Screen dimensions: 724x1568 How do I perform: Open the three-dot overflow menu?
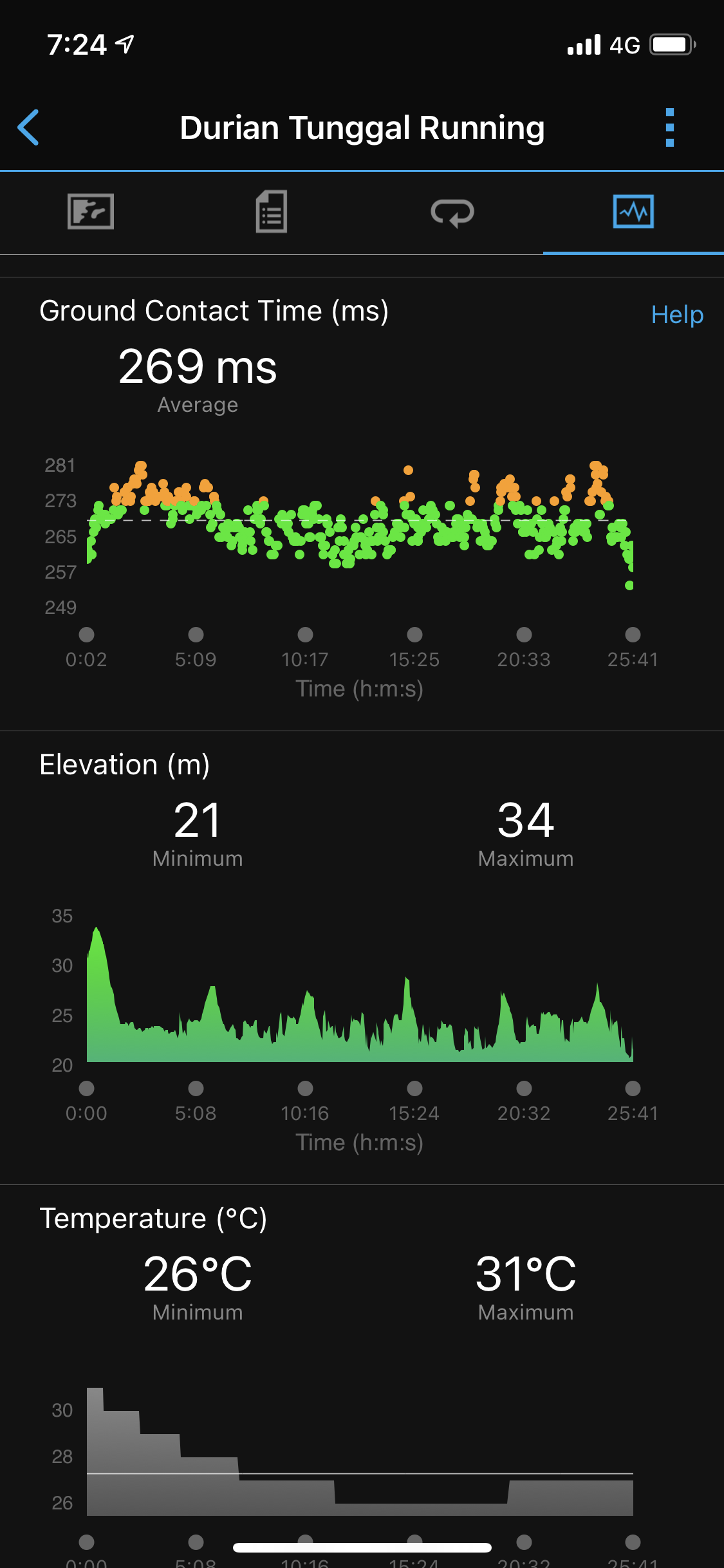click(x=669, y=127)
